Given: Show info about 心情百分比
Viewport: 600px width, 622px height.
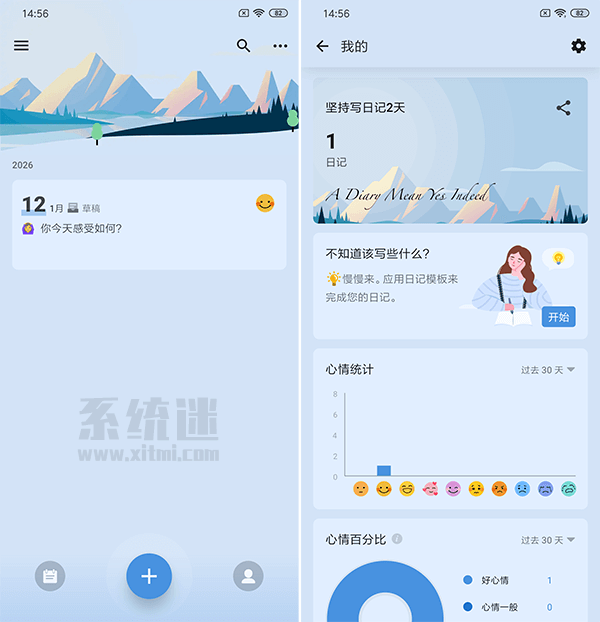Looking at the screenshot, I should click(397, 540).
